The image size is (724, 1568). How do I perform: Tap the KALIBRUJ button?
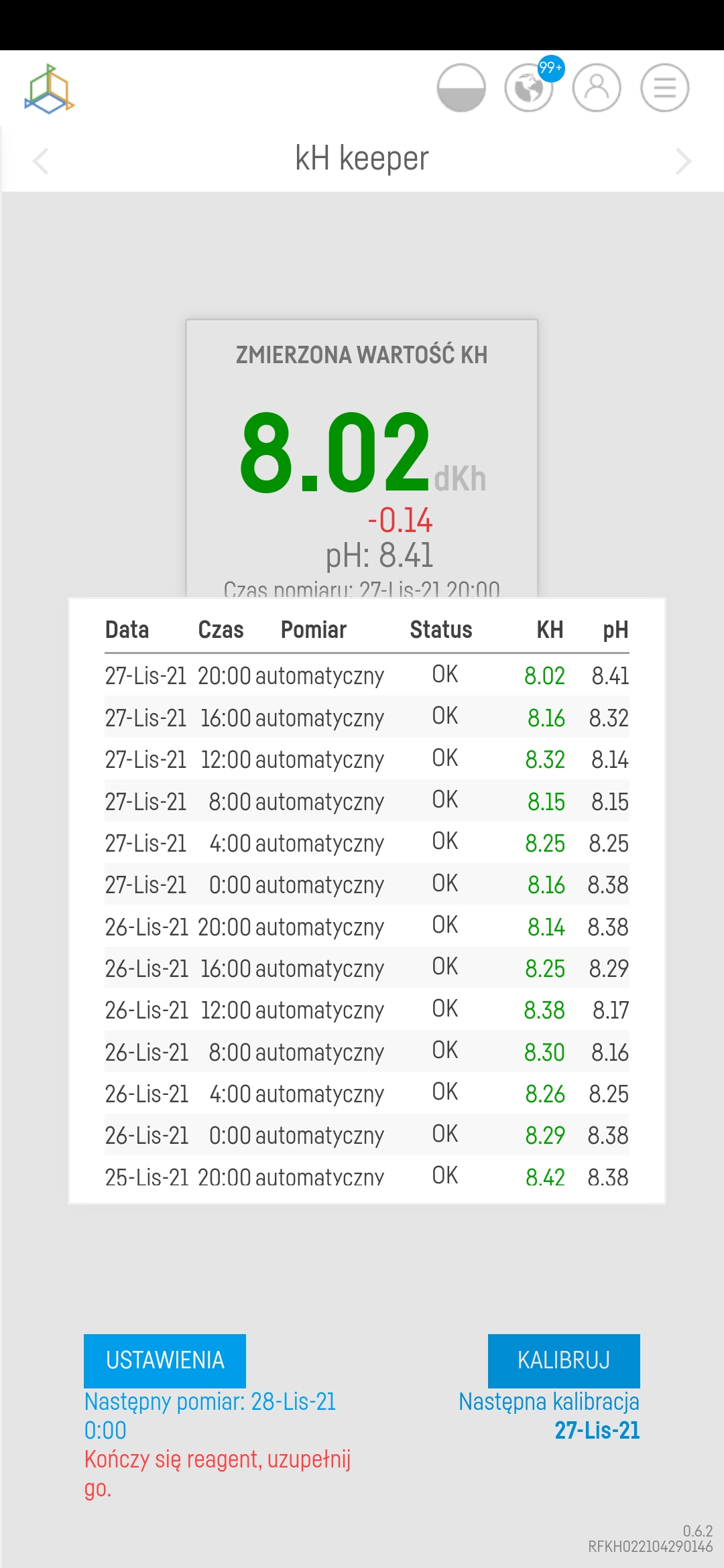pyautogui.click(x=564, y=1360)
